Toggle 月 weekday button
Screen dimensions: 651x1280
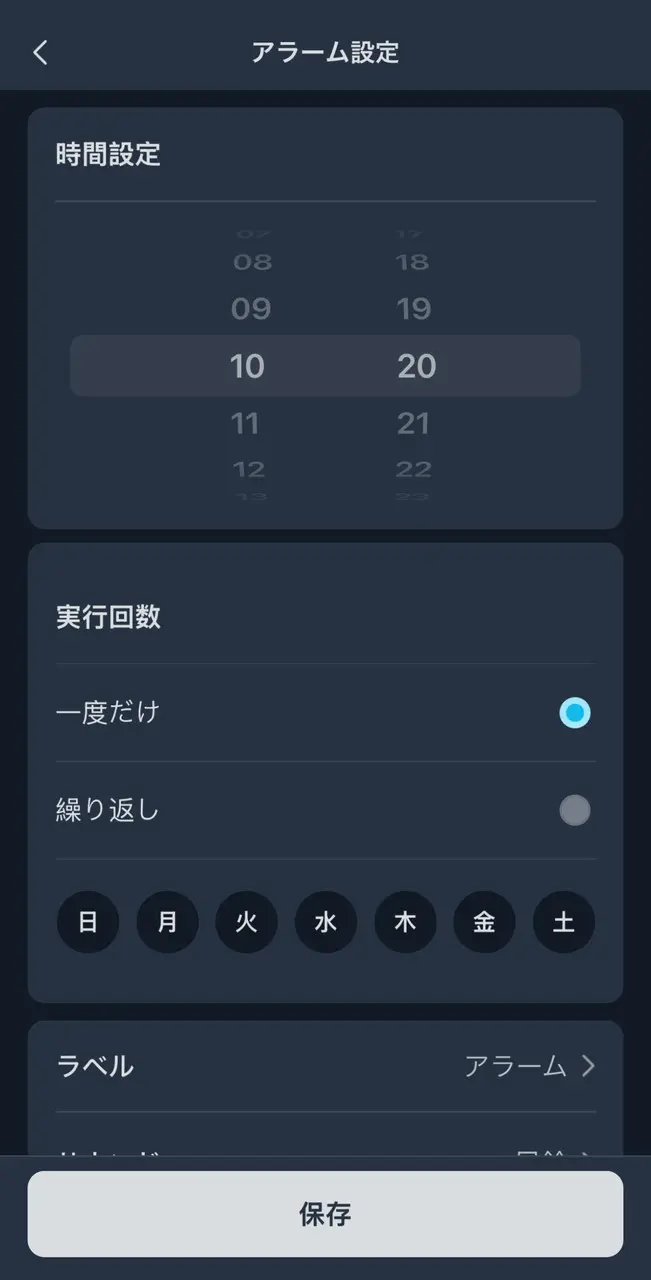click(x=167, y=921)
